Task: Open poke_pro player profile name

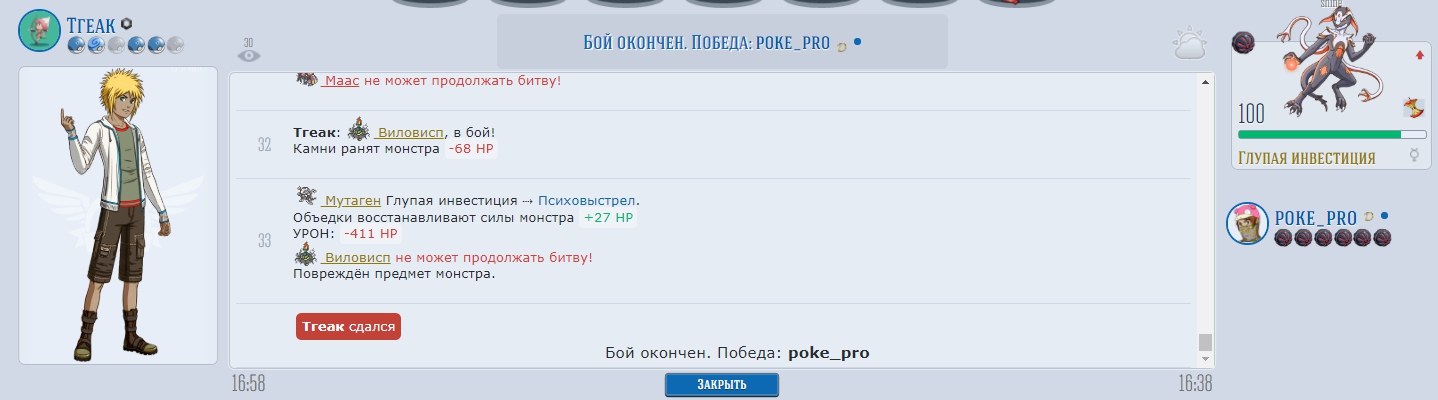Action: 1315,217
